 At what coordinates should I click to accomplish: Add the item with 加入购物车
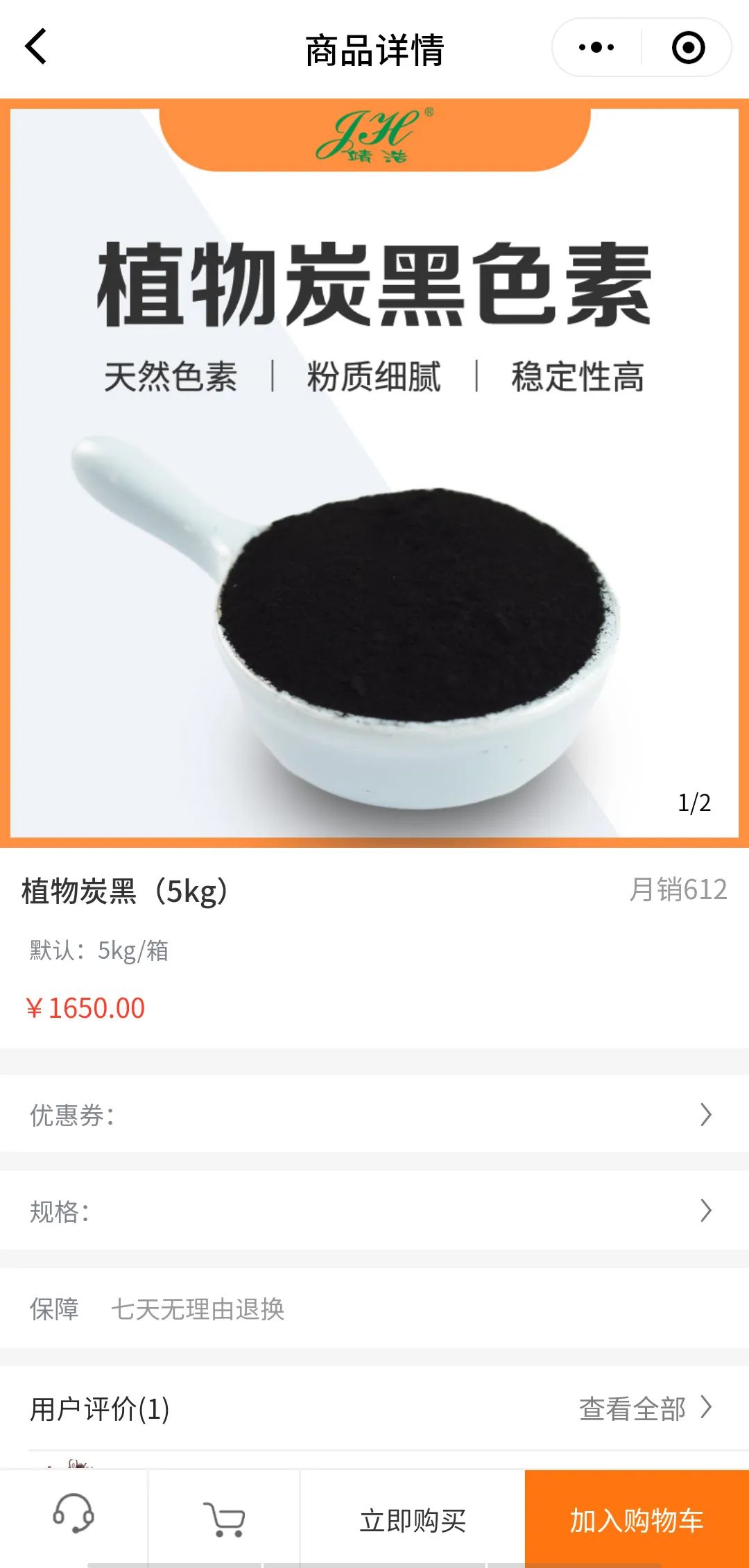pos(637,1519)
